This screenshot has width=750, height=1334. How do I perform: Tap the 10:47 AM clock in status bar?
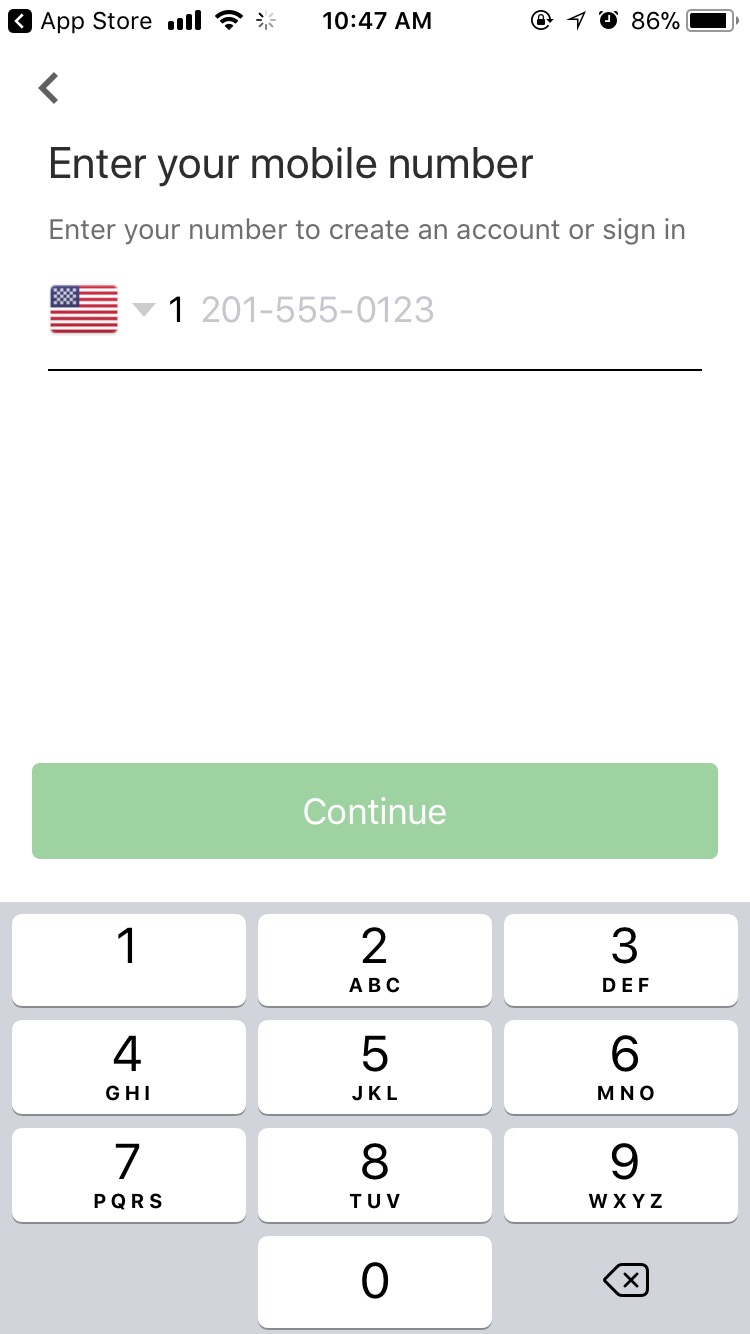coord(376,20)
